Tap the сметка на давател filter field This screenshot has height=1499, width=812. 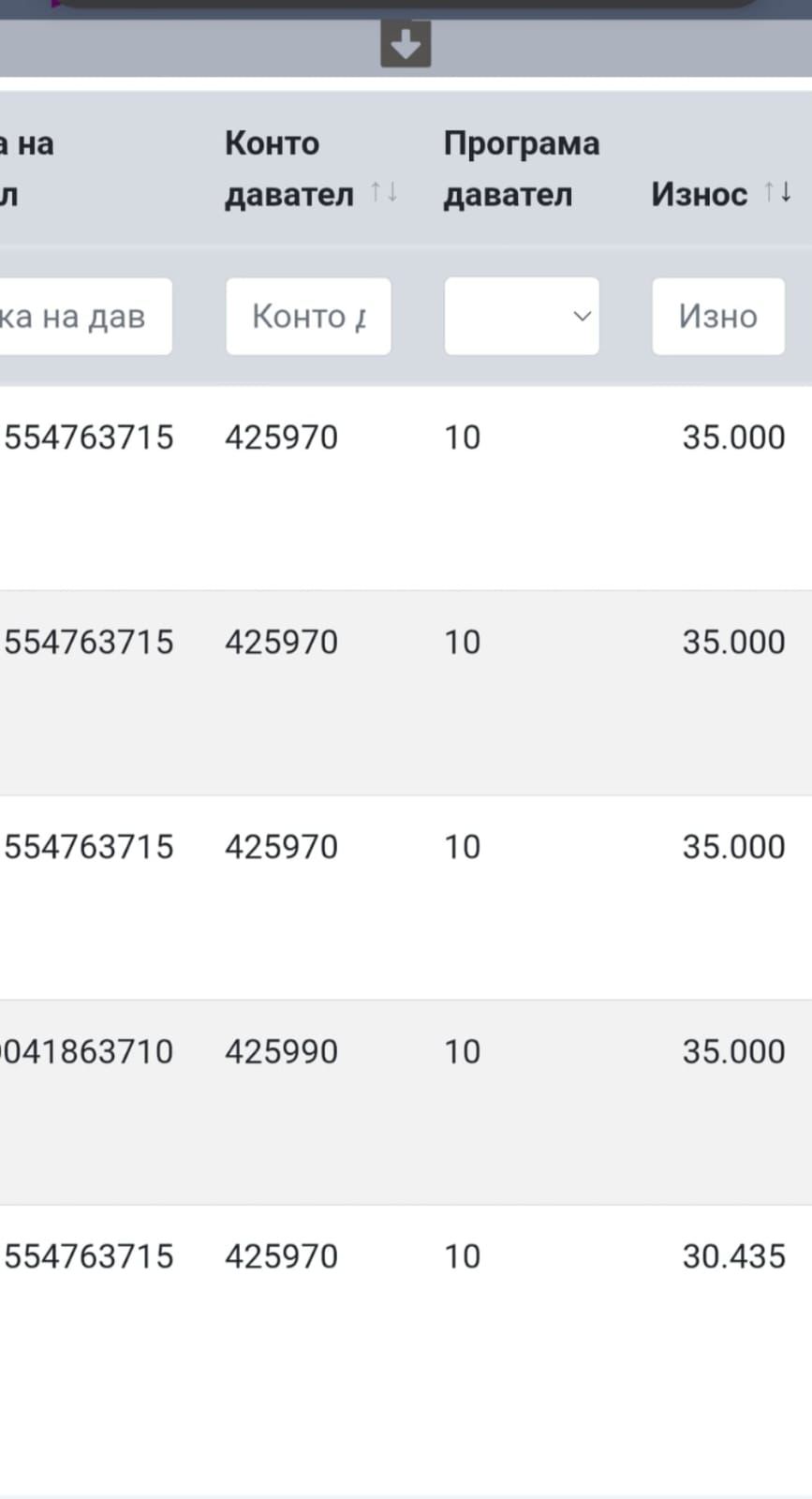[x=84, y=317]
